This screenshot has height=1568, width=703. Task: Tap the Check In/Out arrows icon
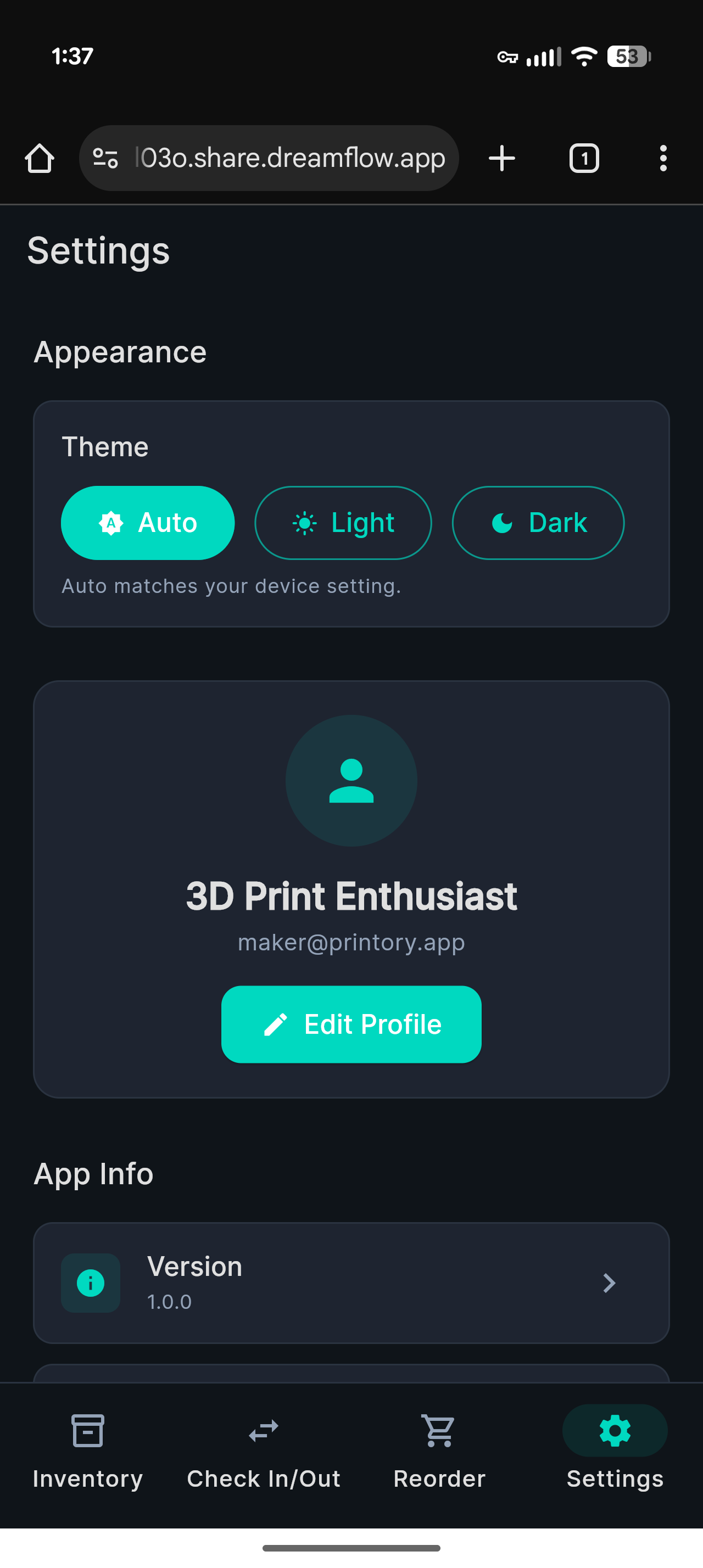[x=263, y=1432]
